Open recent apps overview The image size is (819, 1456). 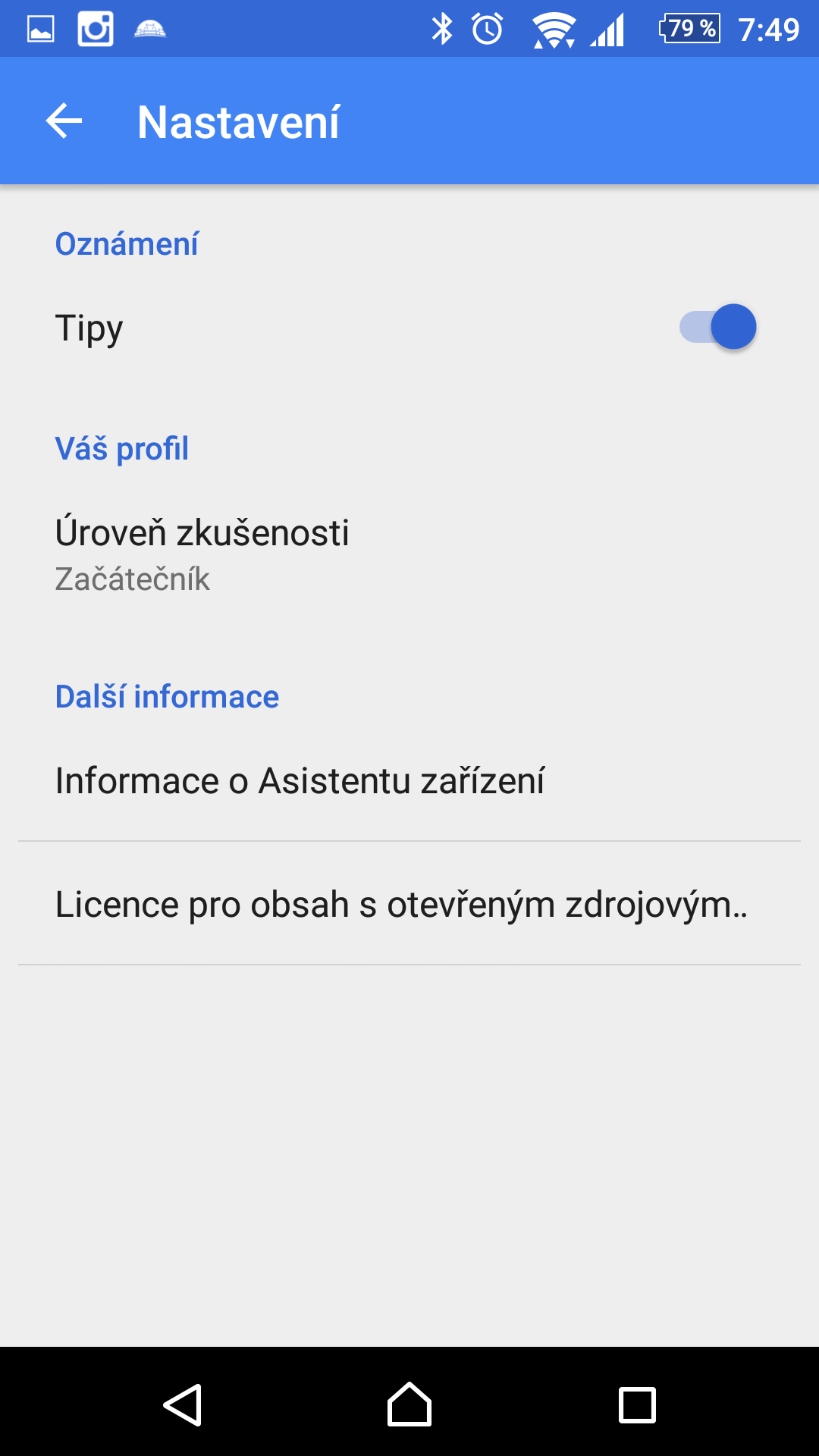637,1405
